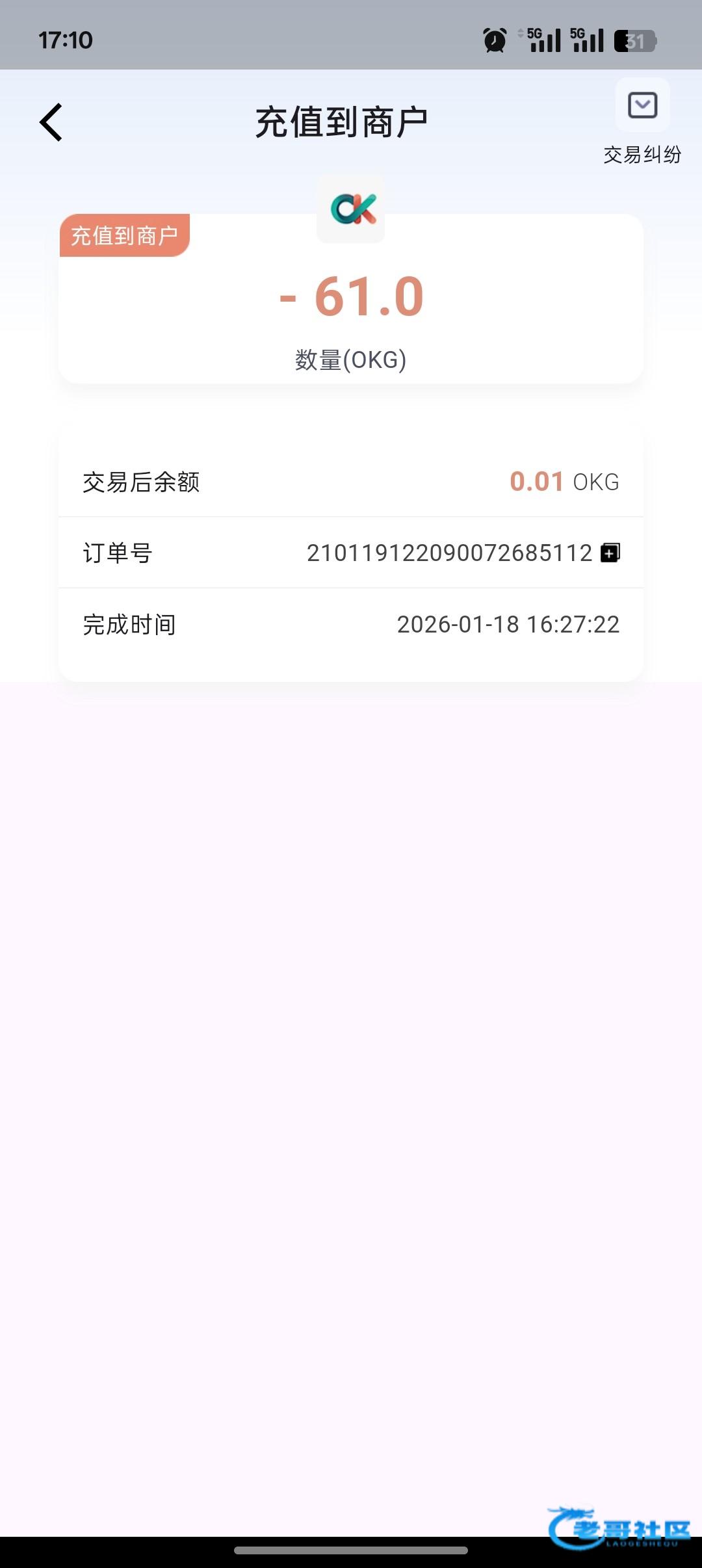
Task: Open 交易纠纷 transaction dispute
Action: (642, 122)
